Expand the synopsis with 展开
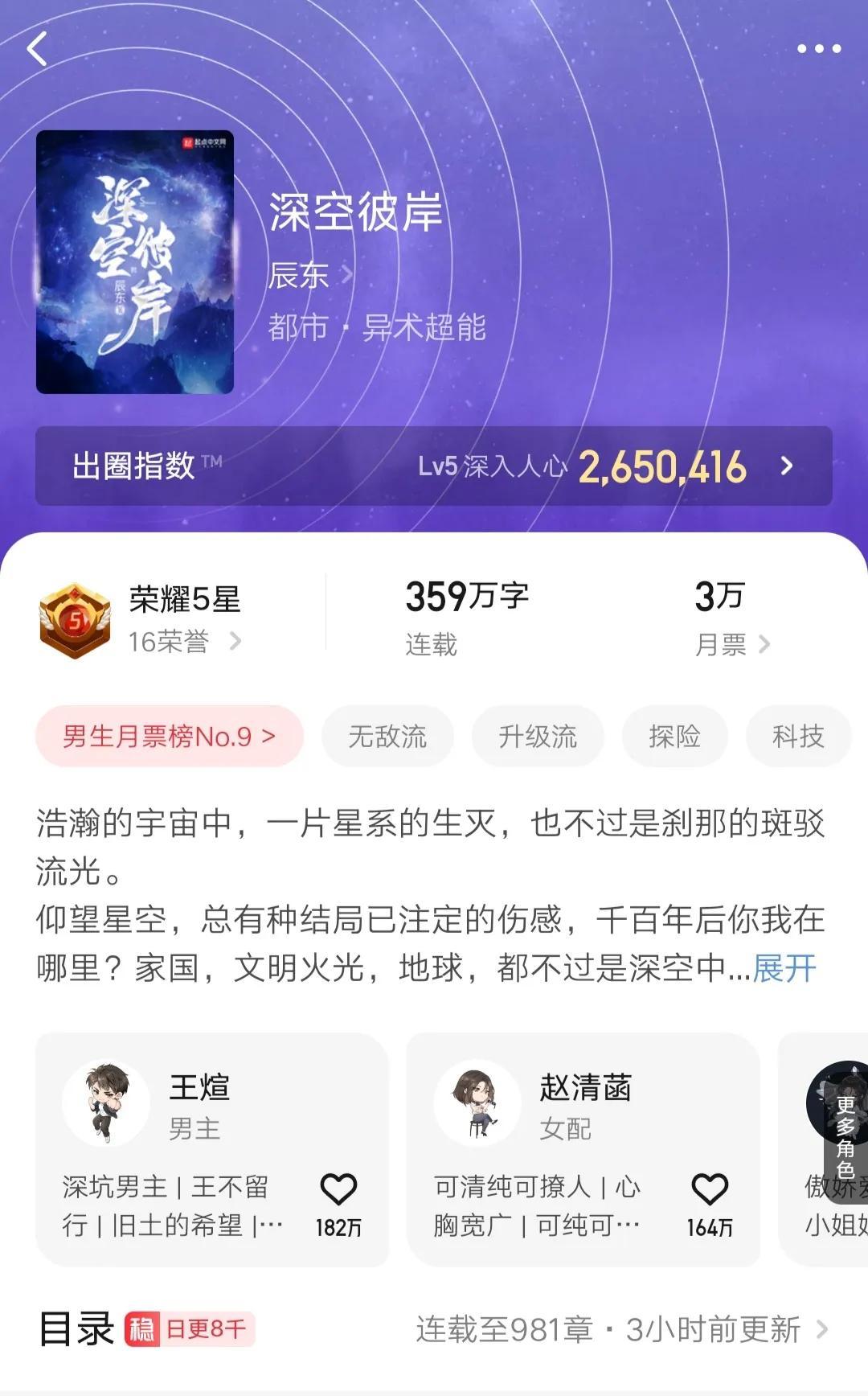Viewport: 868px width, 1396px height. [x=784, y=968]
